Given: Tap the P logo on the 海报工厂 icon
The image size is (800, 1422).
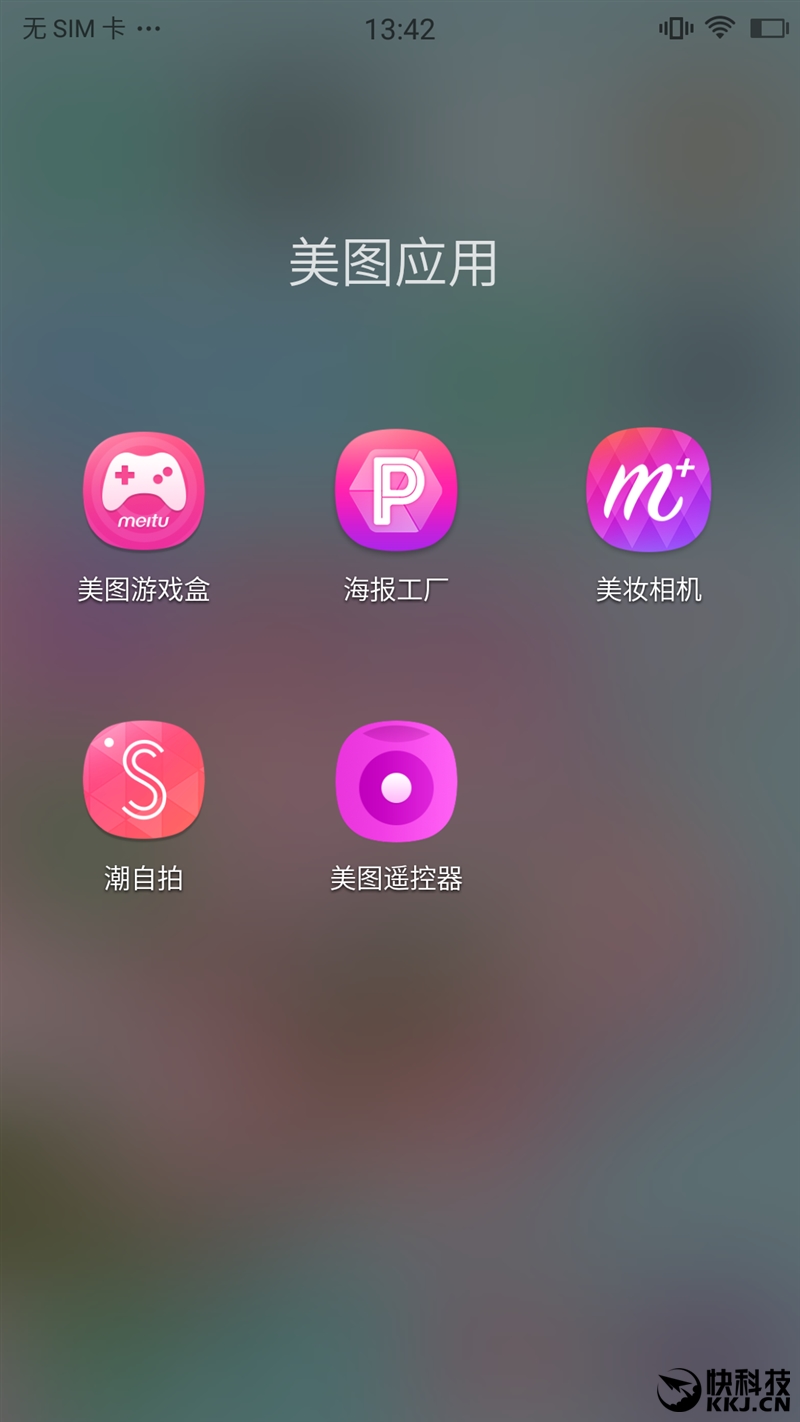Looking at the screenshot, I should (396, 490).
